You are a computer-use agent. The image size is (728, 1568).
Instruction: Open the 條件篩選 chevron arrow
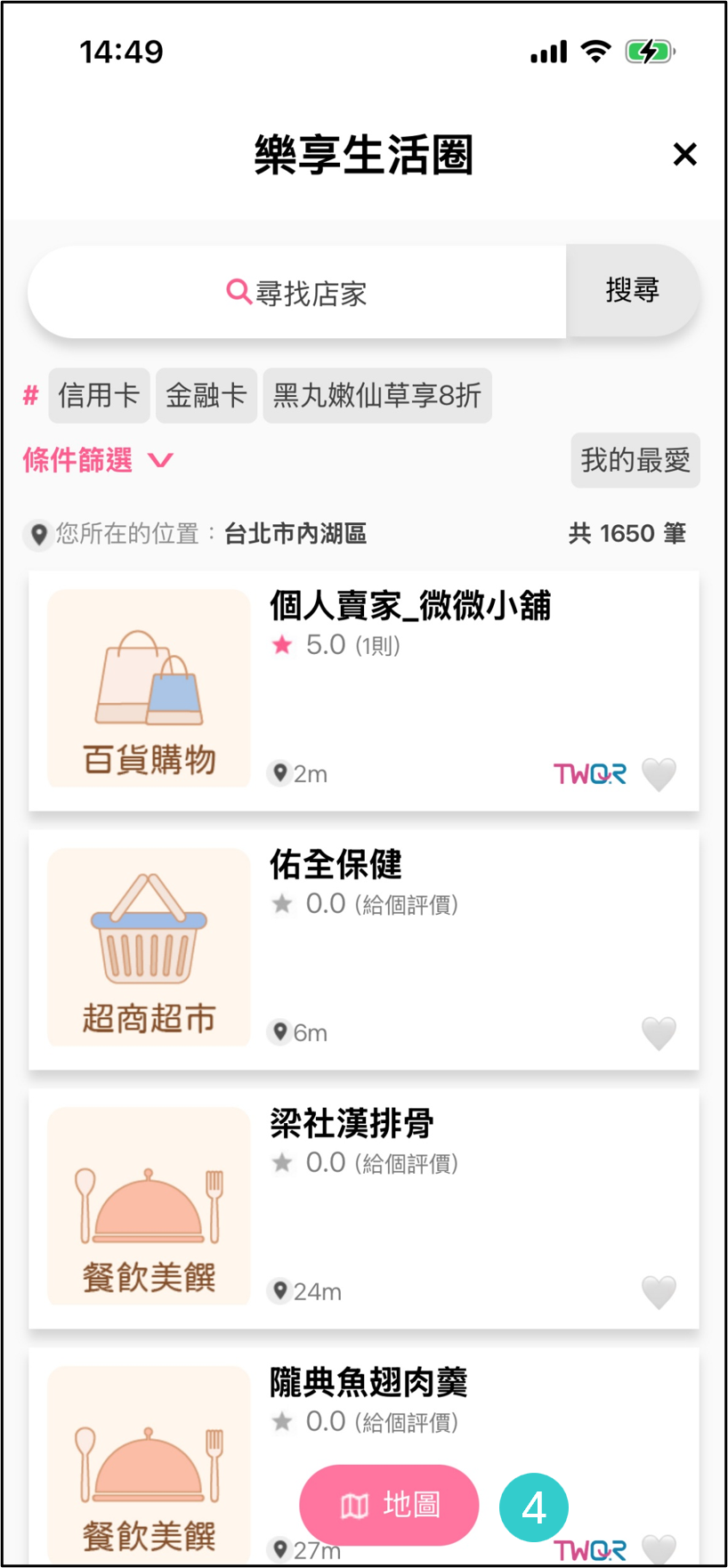tap(159, 462)
